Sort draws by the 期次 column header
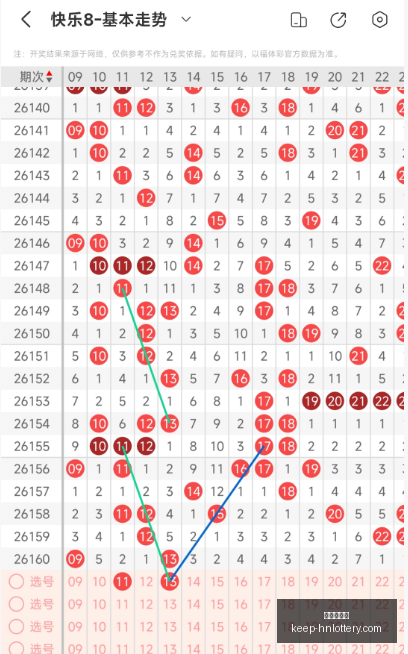The height and width of the screenshot is (654, 408). coord(36,77)
